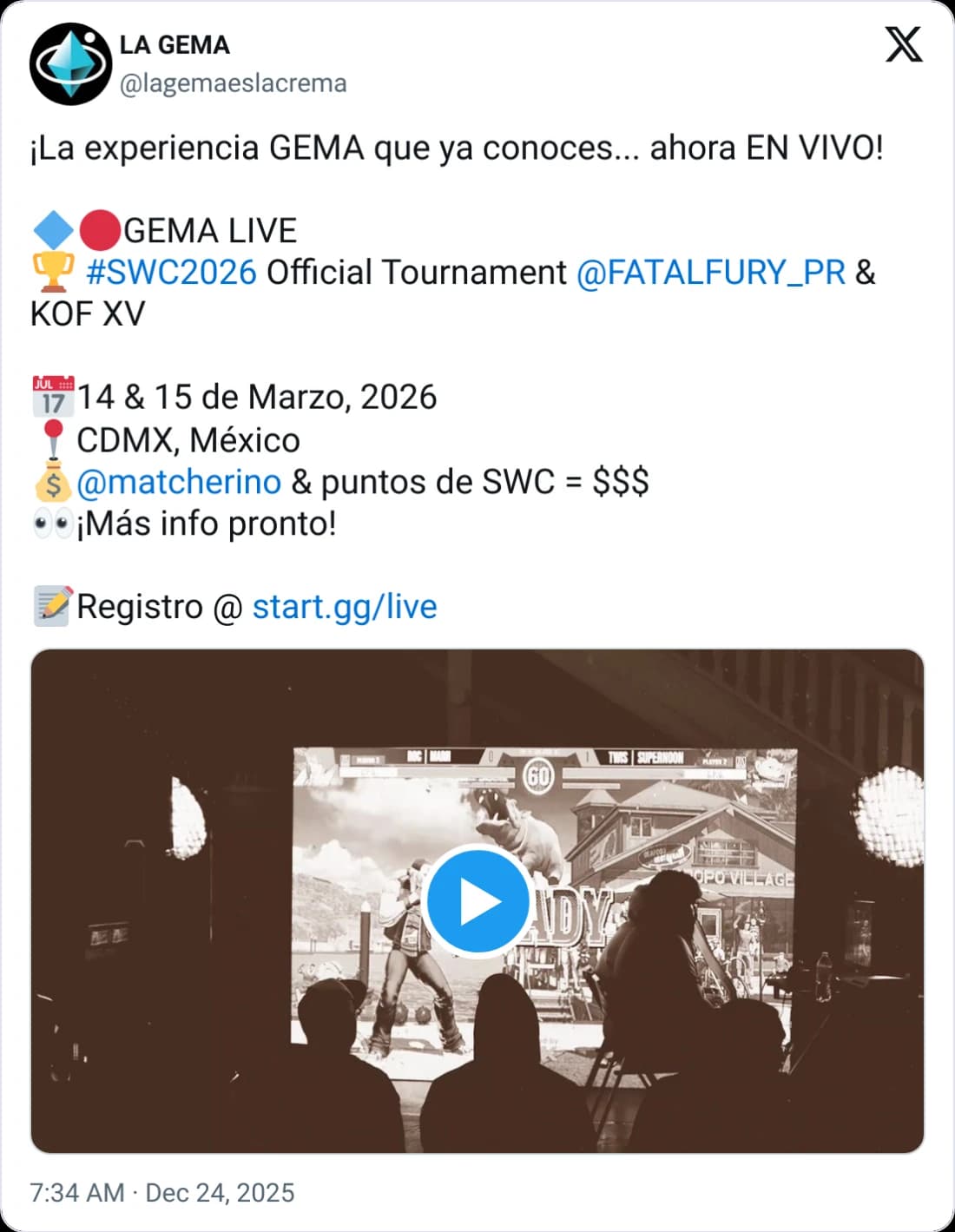Tap the X logo icon

tap(904, 44)
